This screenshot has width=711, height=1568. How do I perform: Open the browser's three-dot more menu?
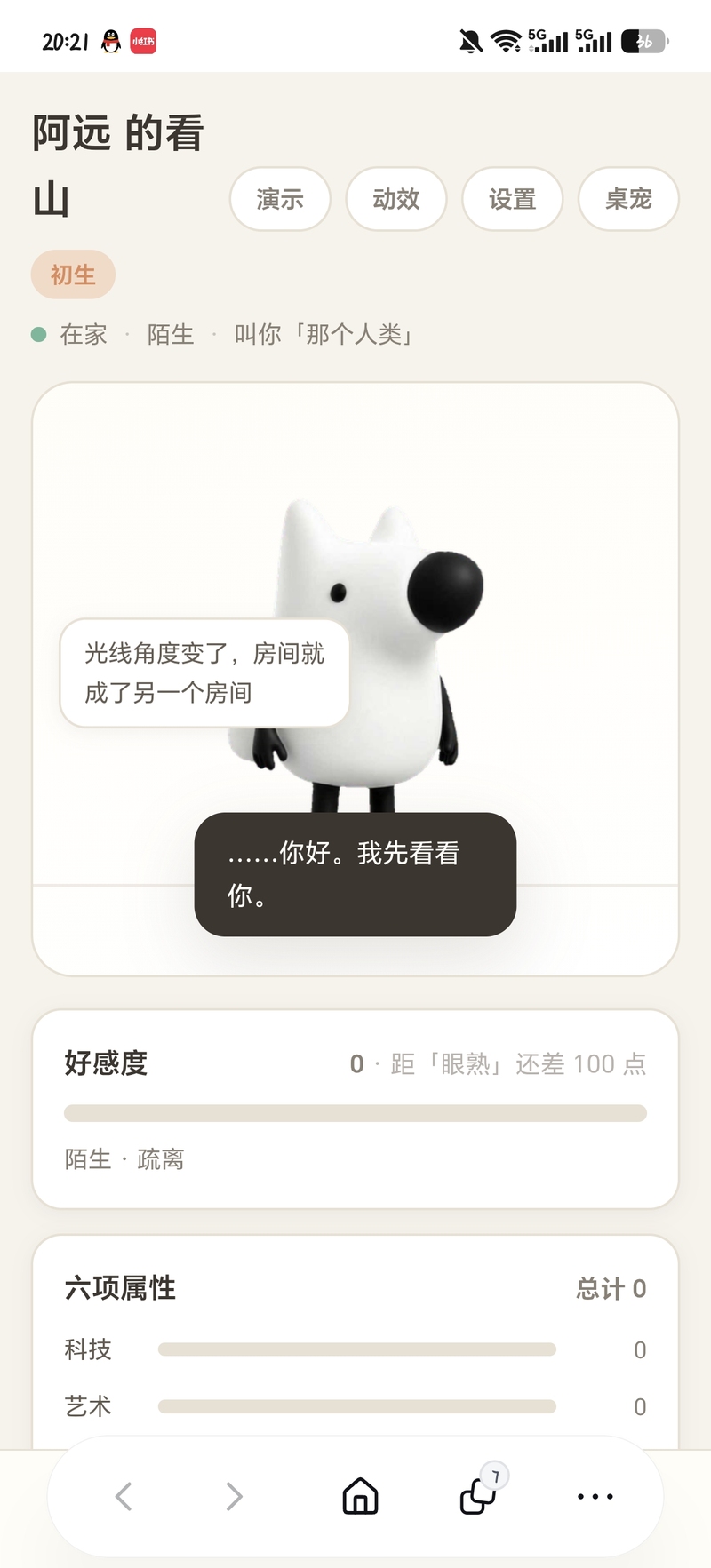(x=595, y=1496)
